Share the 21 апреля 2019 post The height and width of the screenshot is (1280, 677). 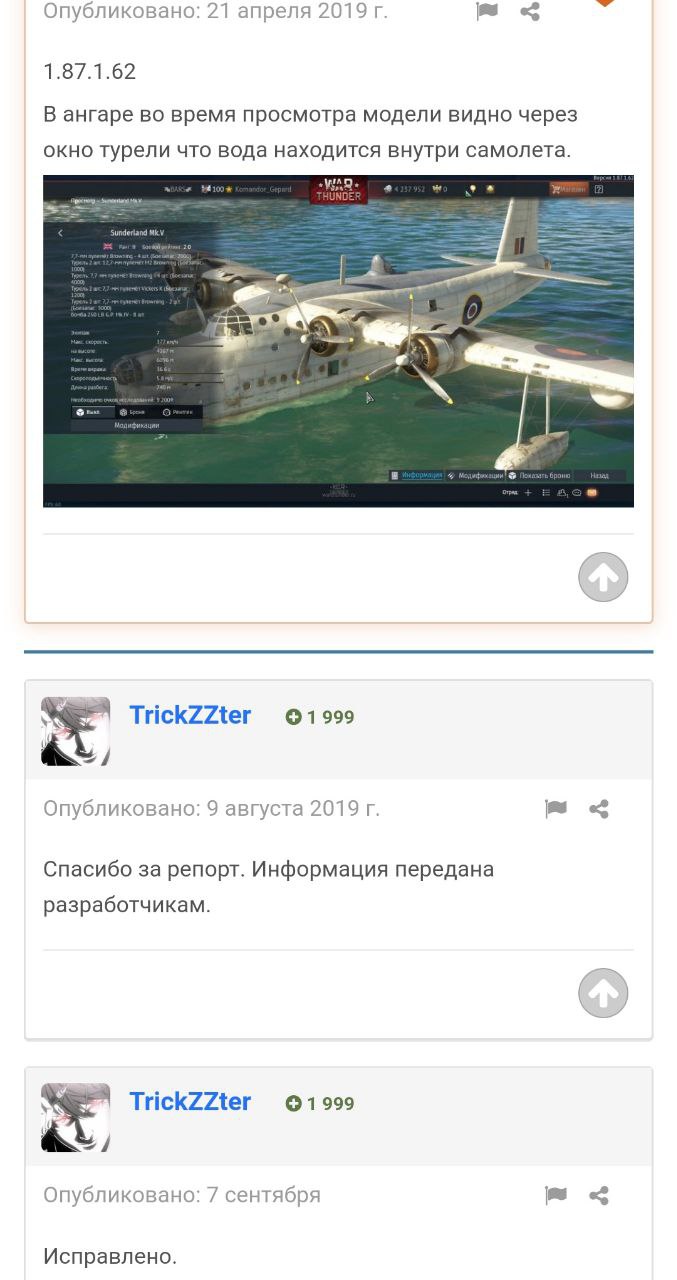coord(531,11)
